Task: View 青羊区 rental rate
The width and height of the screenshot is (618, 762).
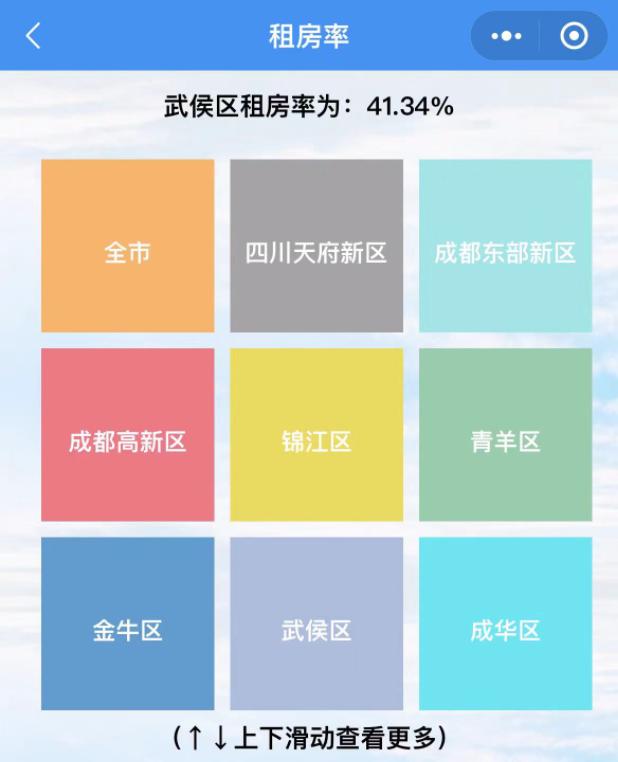Action: [506, 435]
